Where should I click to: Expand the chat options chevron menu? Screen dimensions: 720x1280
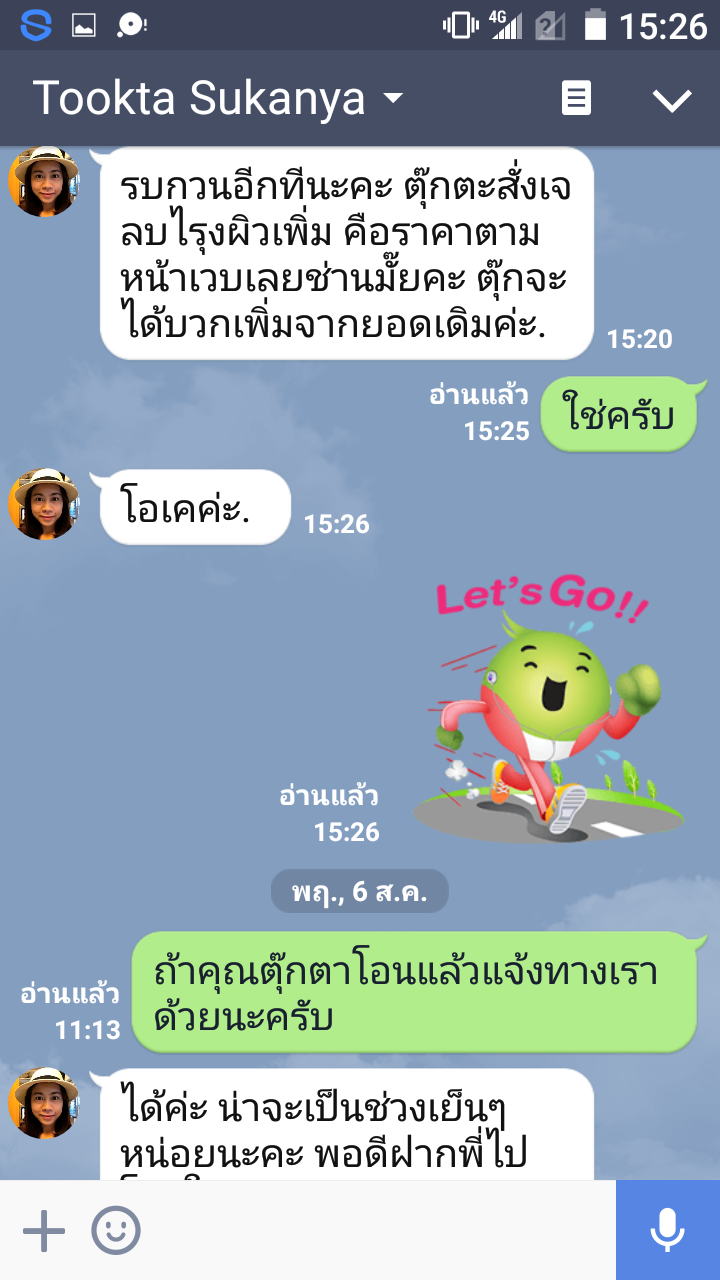pyautogui.click(x=671, y=100)
